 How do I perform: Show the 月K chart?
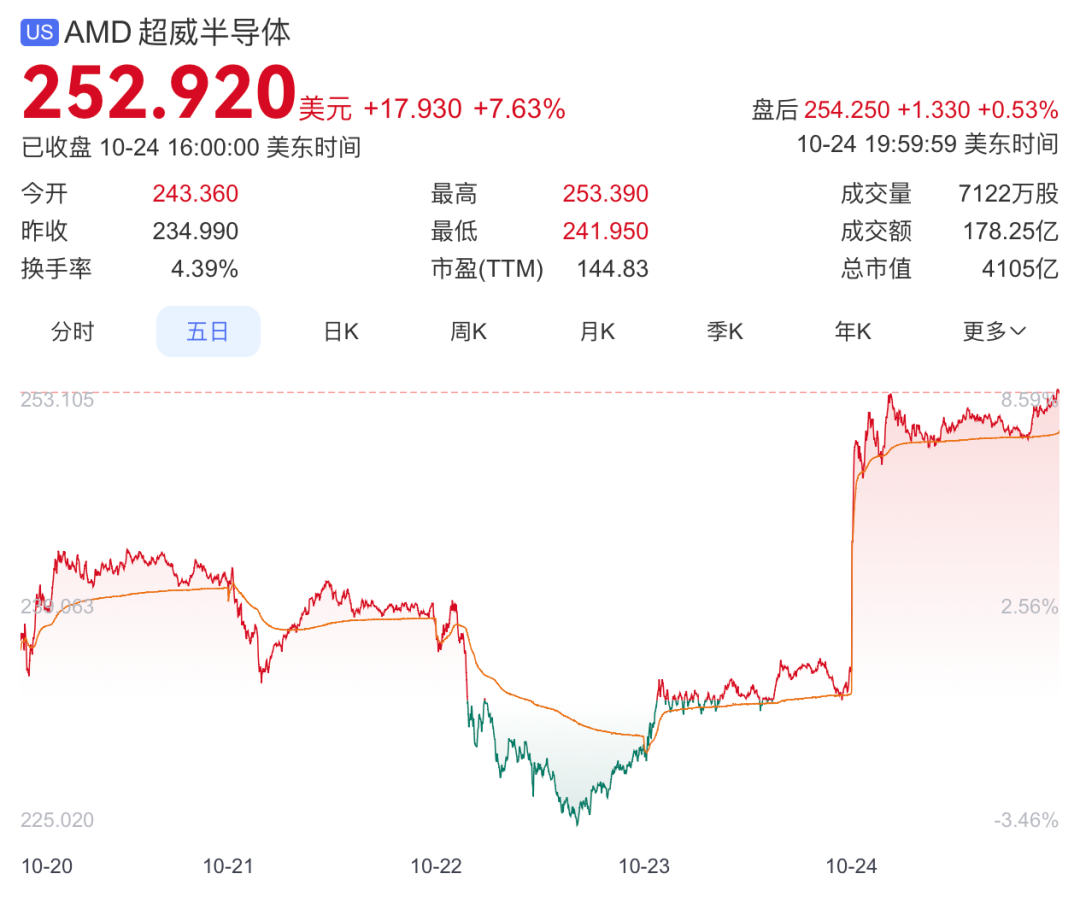click(x=597, y=332)
